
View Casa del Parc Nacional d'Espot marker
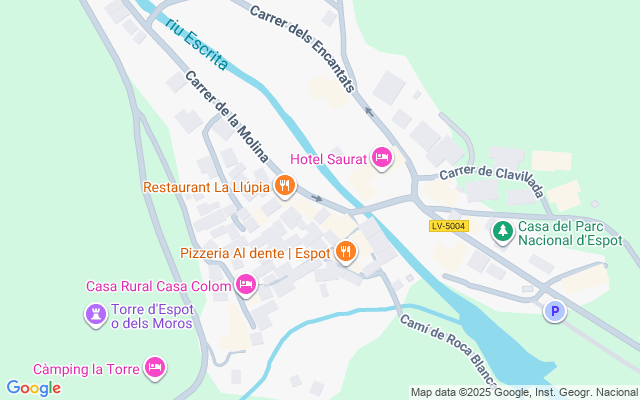pyautogui.click(x=502, y=232)
